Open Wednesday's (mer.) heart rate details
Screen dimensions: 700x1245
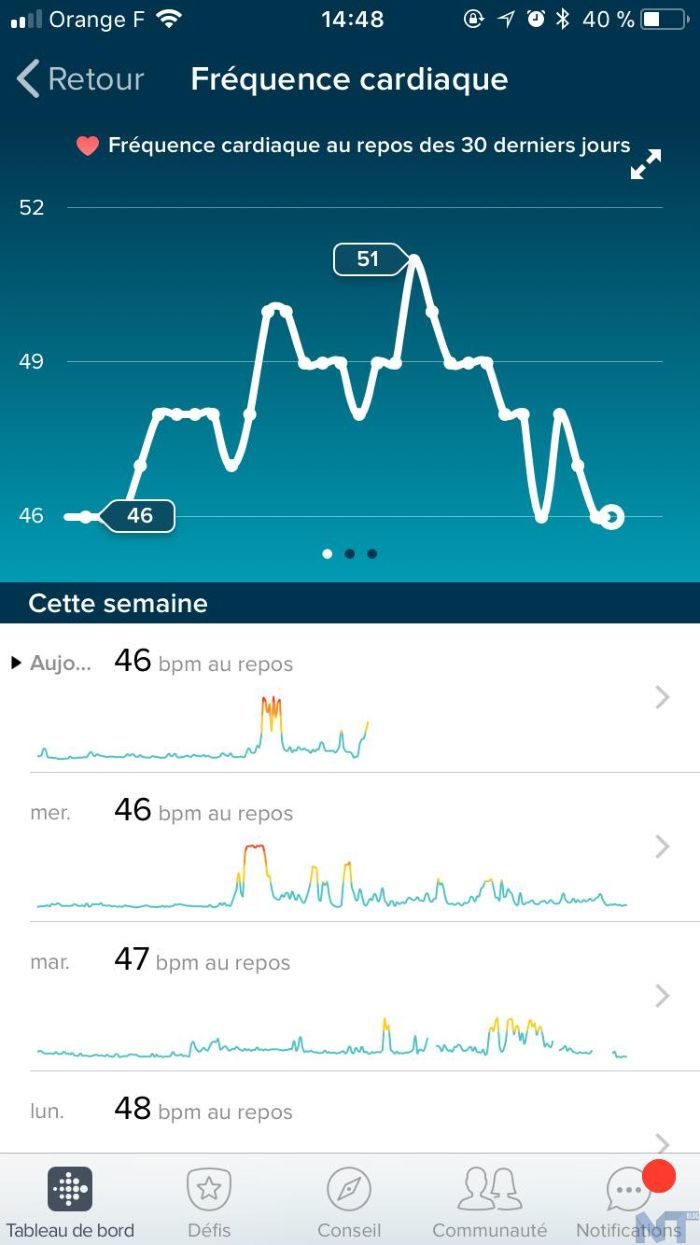[350, 847]
